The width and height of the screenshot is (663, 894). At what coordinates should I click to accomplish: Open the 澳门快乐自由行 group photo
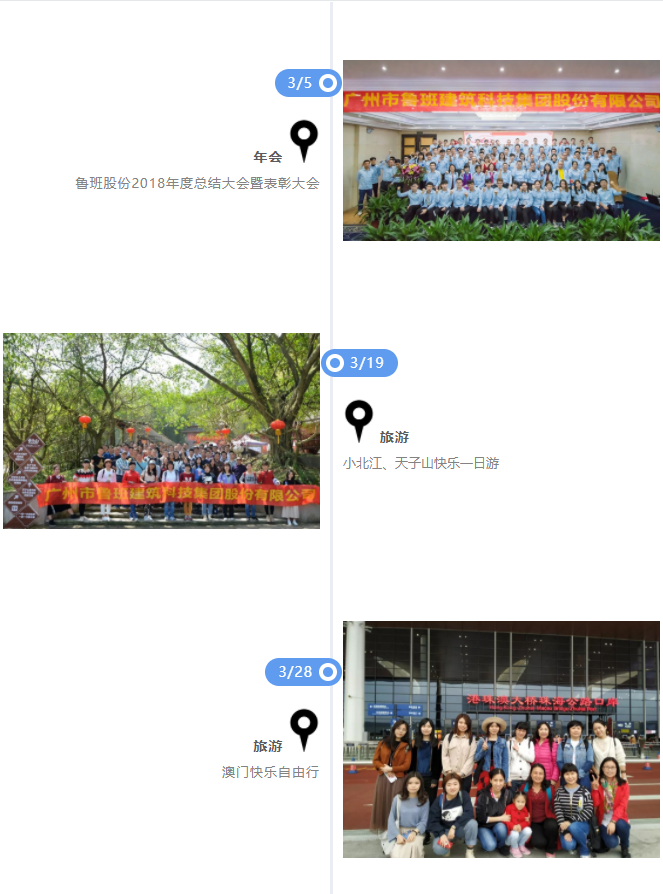click(x=501, y=739)
